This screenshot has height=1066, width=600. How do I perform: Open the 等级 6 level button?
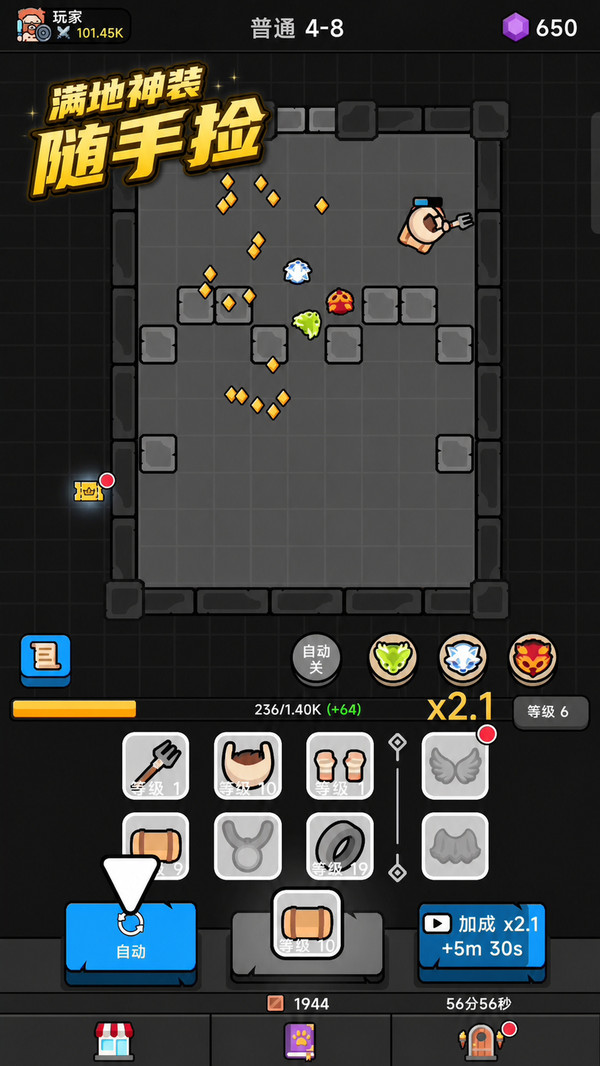(x=551, y=712)
